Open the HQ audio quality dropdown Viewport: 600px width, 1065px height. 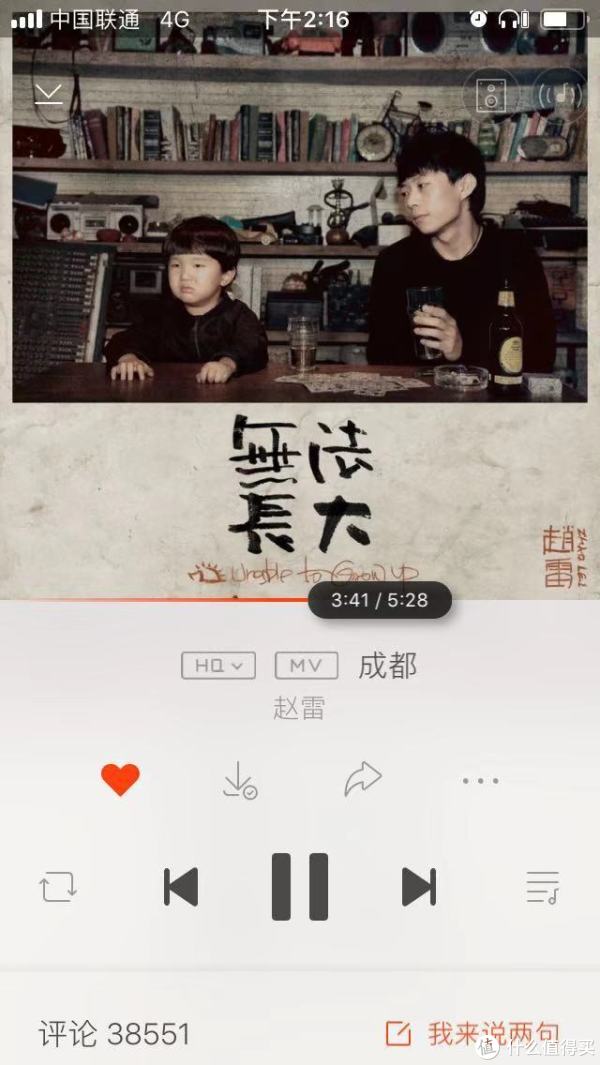coord(218,665)
